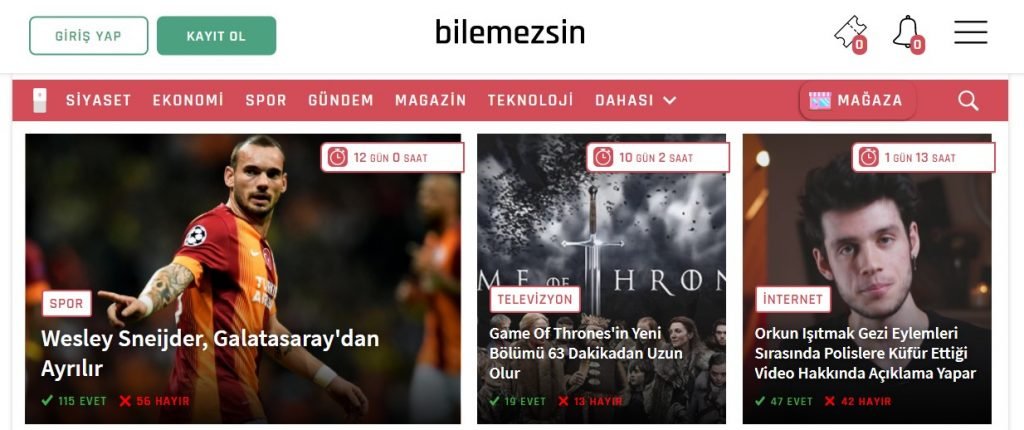Open the hamburger menu

[970, 33]
